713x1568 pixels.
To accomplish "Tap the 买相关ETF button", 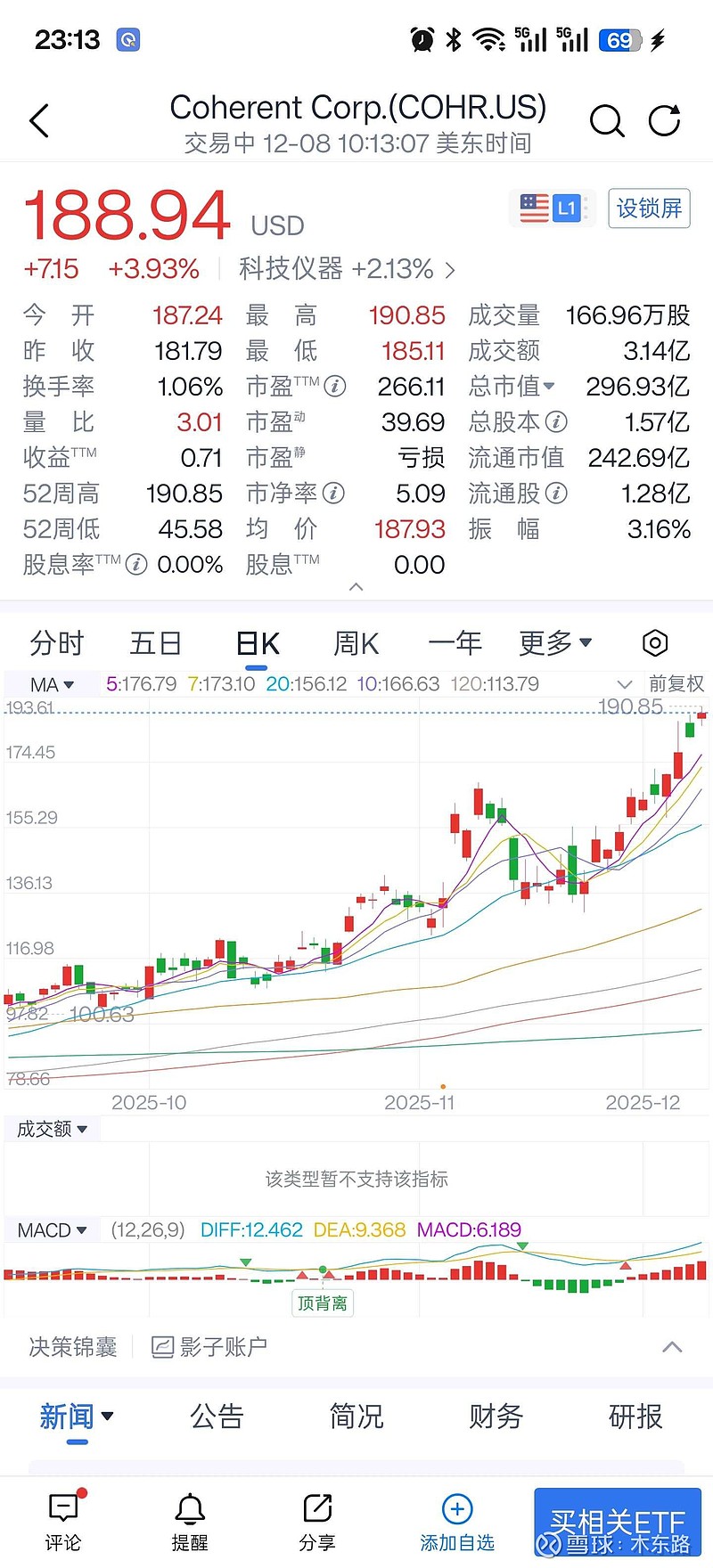I will (x=615, y=1515).
